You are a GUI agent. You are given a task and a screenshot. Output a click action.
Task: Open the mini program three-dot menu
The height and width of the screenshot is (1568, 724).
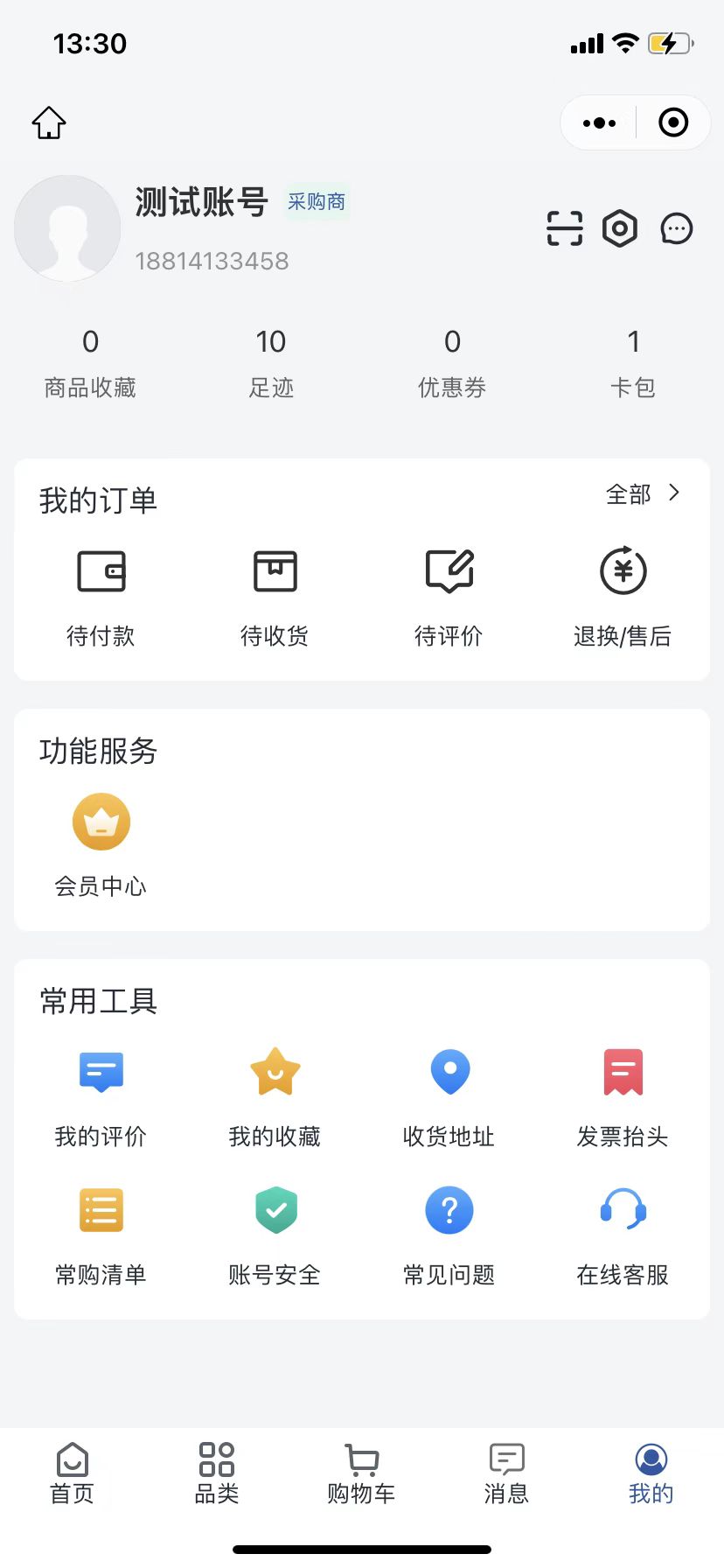(599, 123)
